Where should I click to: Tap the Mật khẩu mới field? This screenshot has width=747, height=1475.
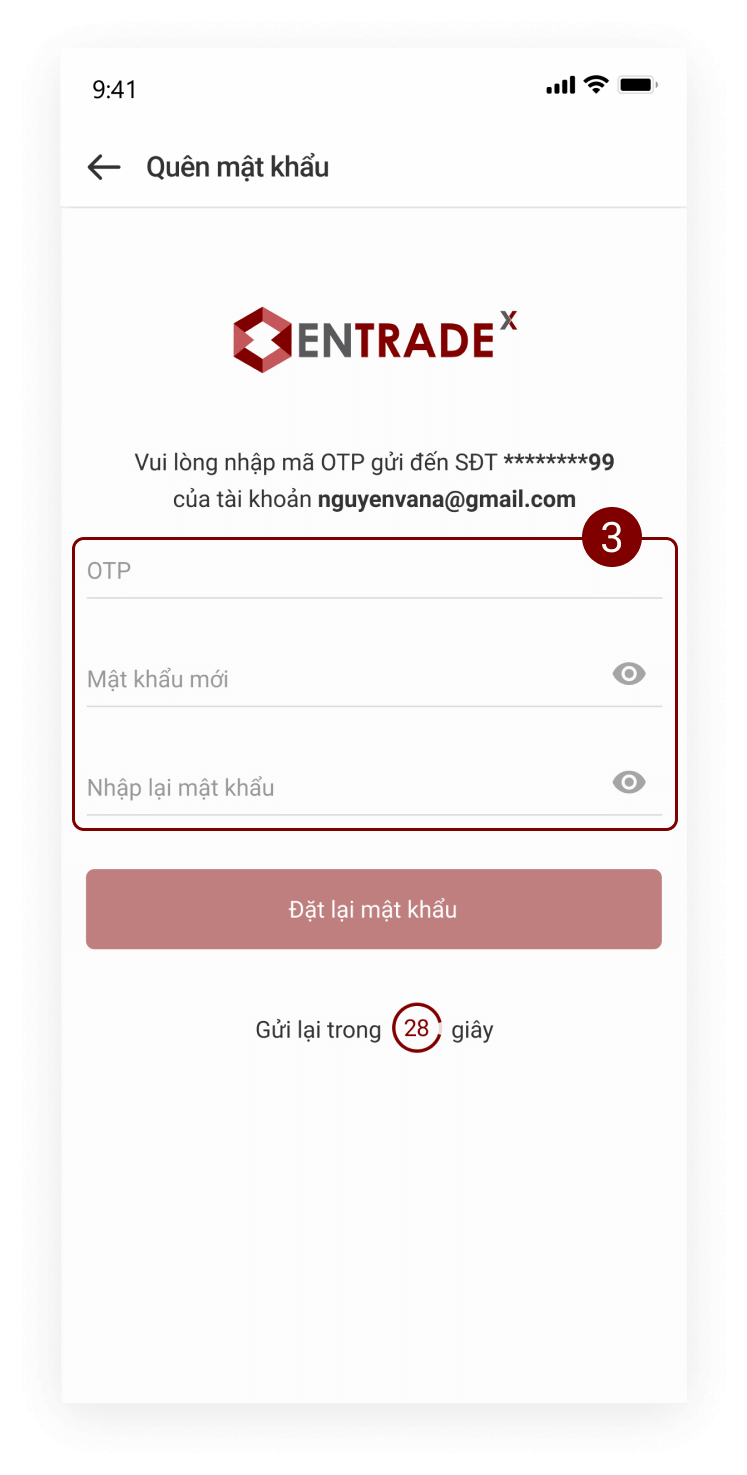click(340, 680)
